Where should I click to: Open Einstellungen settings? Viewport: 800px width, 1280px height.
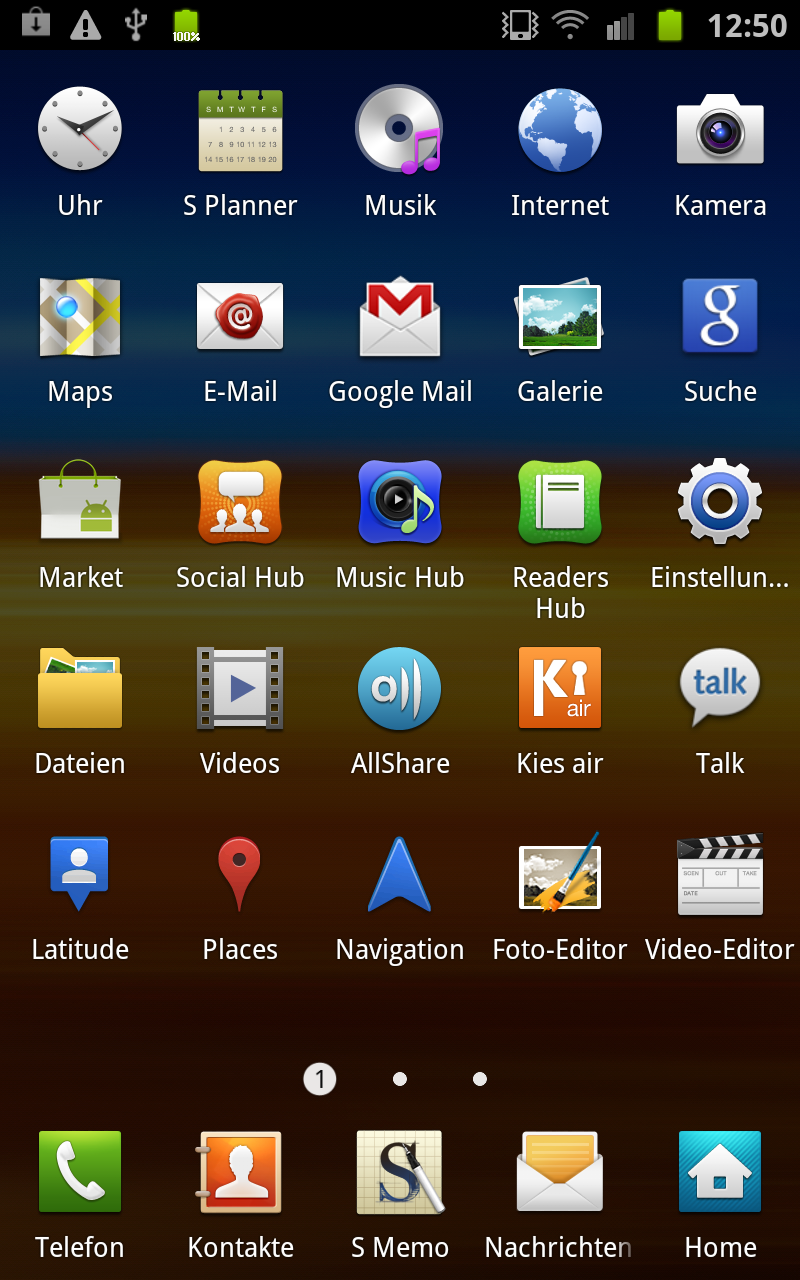point(720,502)
